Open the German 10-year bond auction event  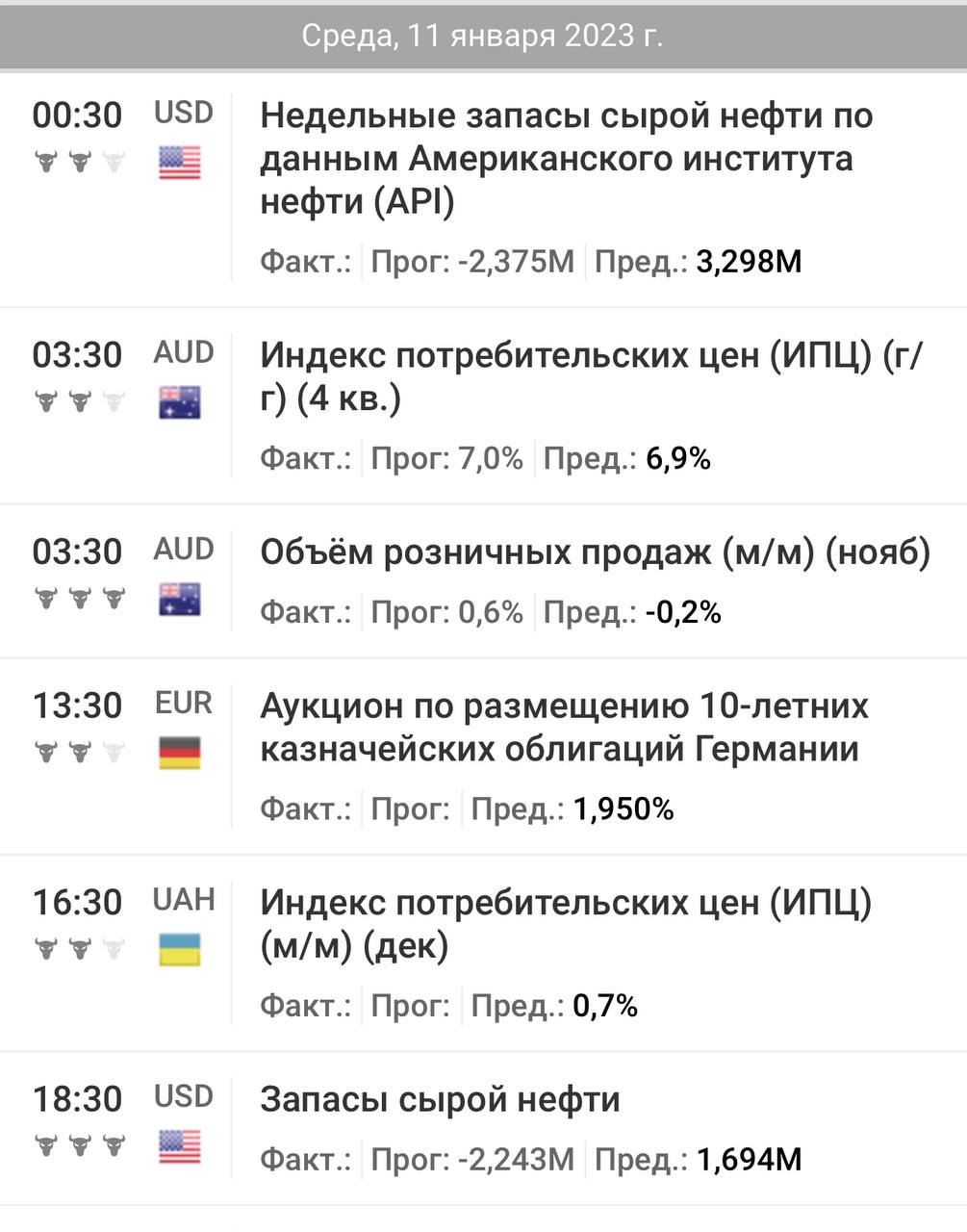click(x=483, y=757)
